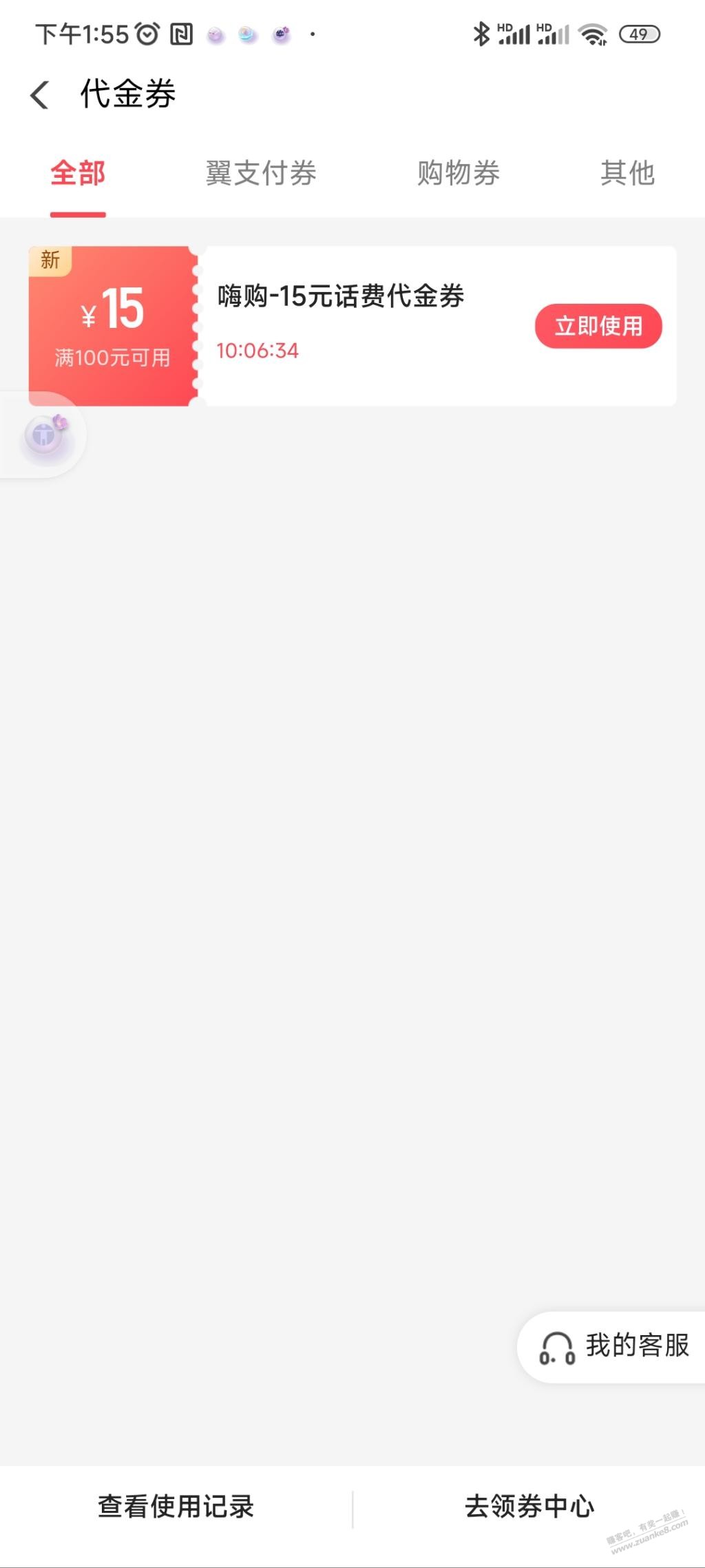Select the 全部 tab
This screenshot has width=705, height=1568.
(x=78, y=173)
